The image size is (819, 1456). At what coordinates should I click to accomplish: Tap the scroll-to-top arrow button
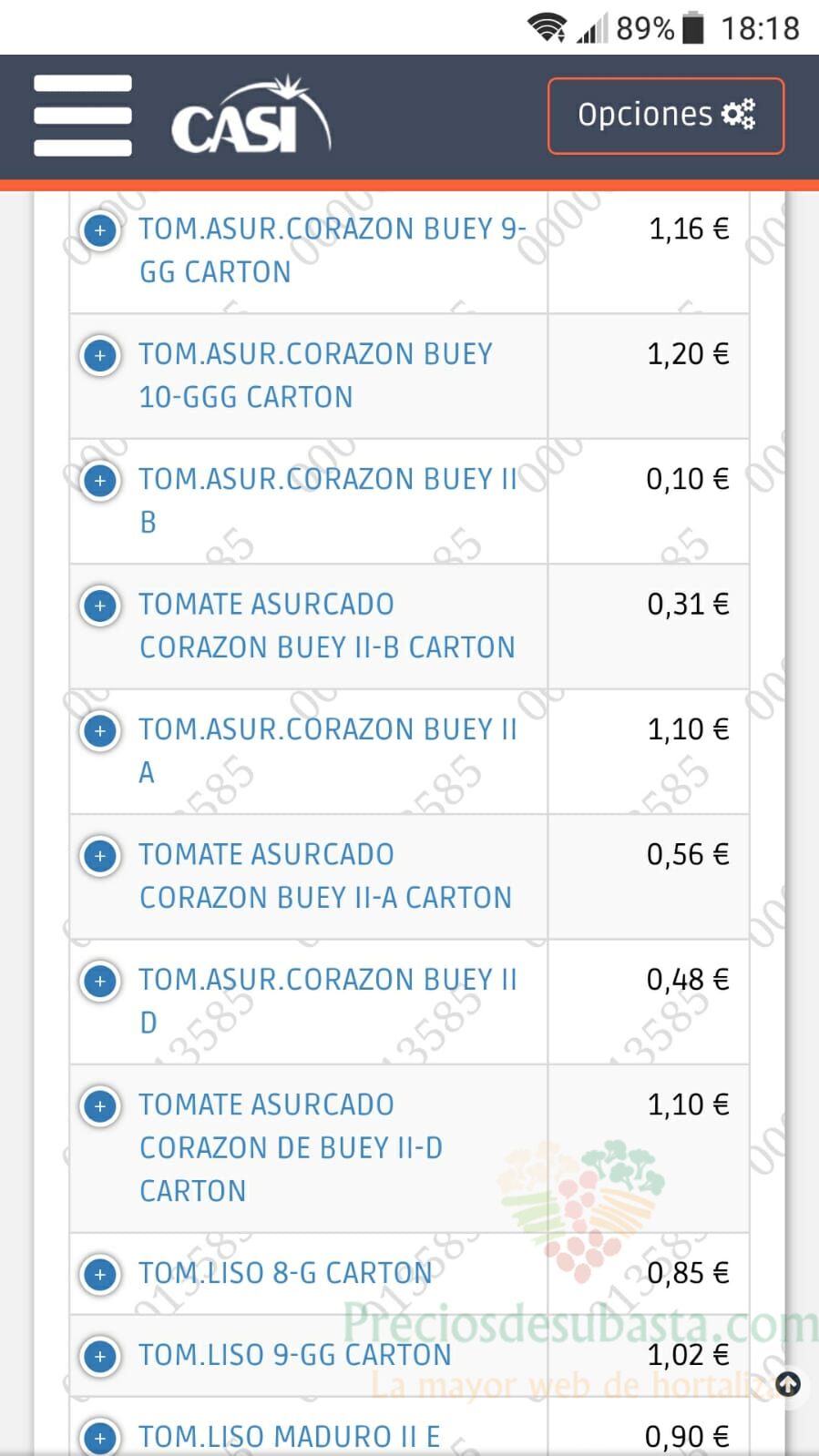788,1385
